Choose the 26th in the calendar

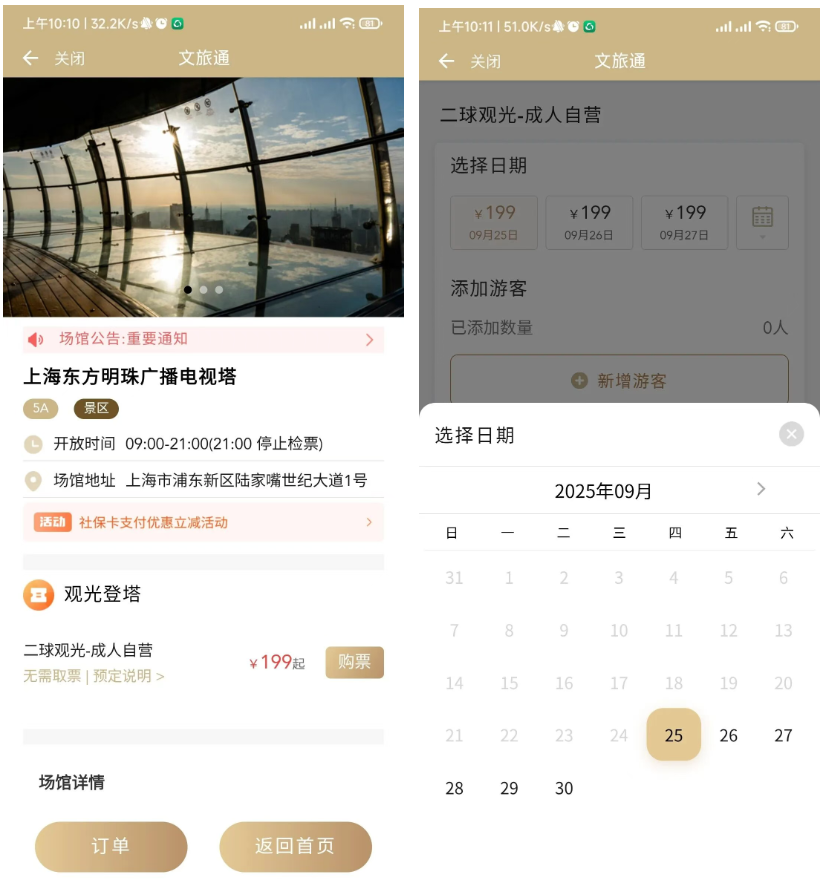729,735
